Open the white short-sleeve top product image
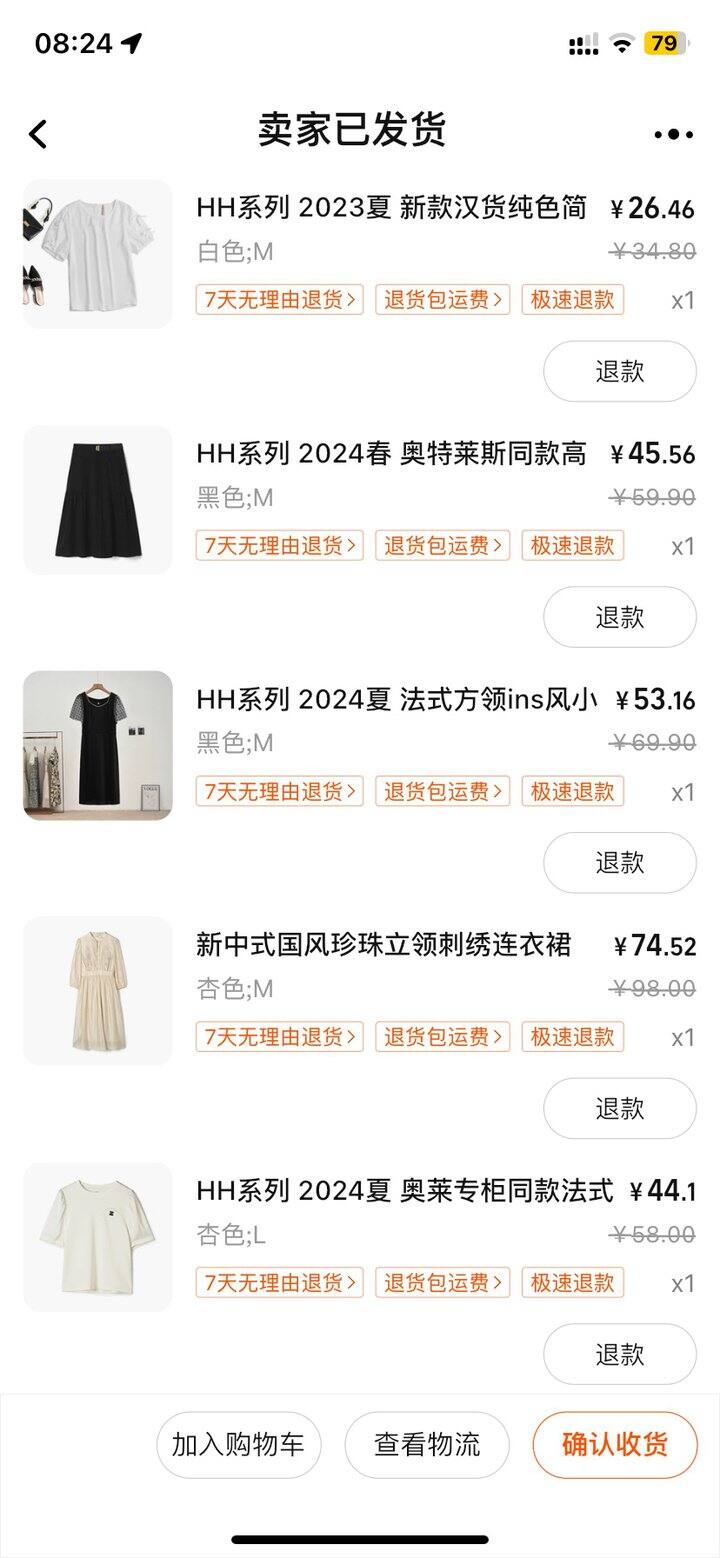This screenshot has width=720, height=1558. pos(98,254)
